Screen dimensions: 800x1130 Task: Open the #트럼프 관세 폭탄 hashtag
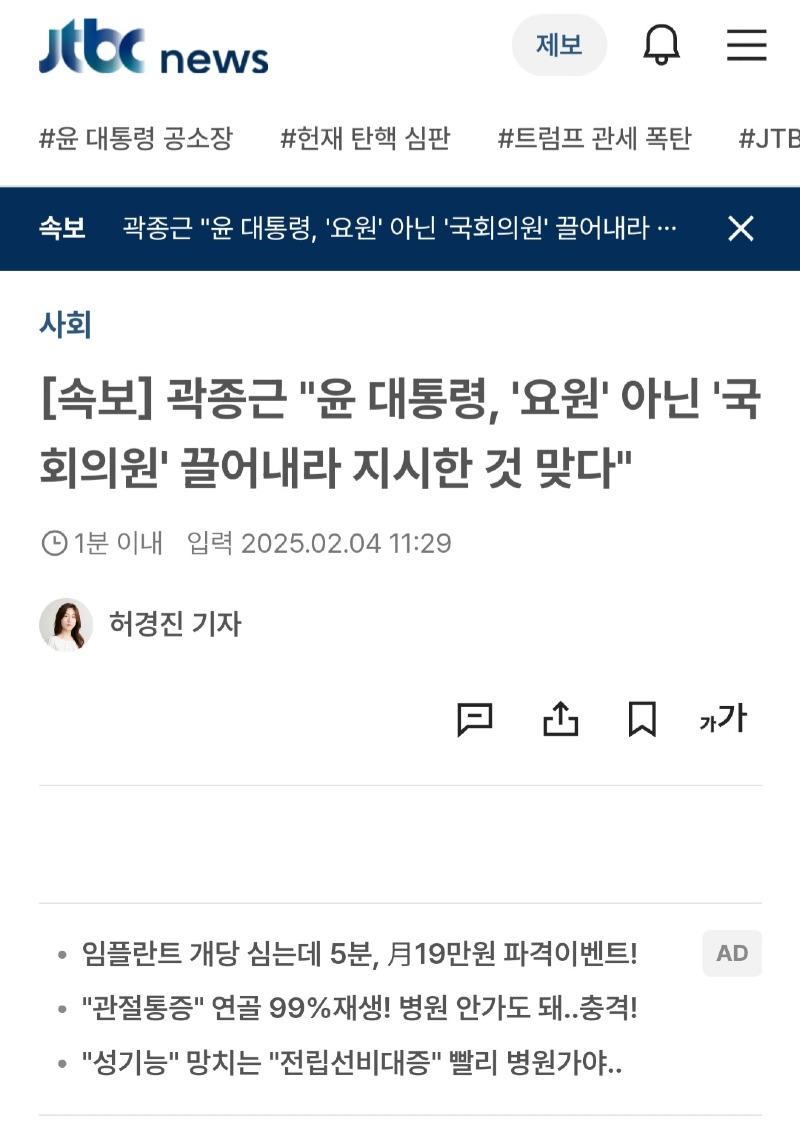[x=594, y=138]
